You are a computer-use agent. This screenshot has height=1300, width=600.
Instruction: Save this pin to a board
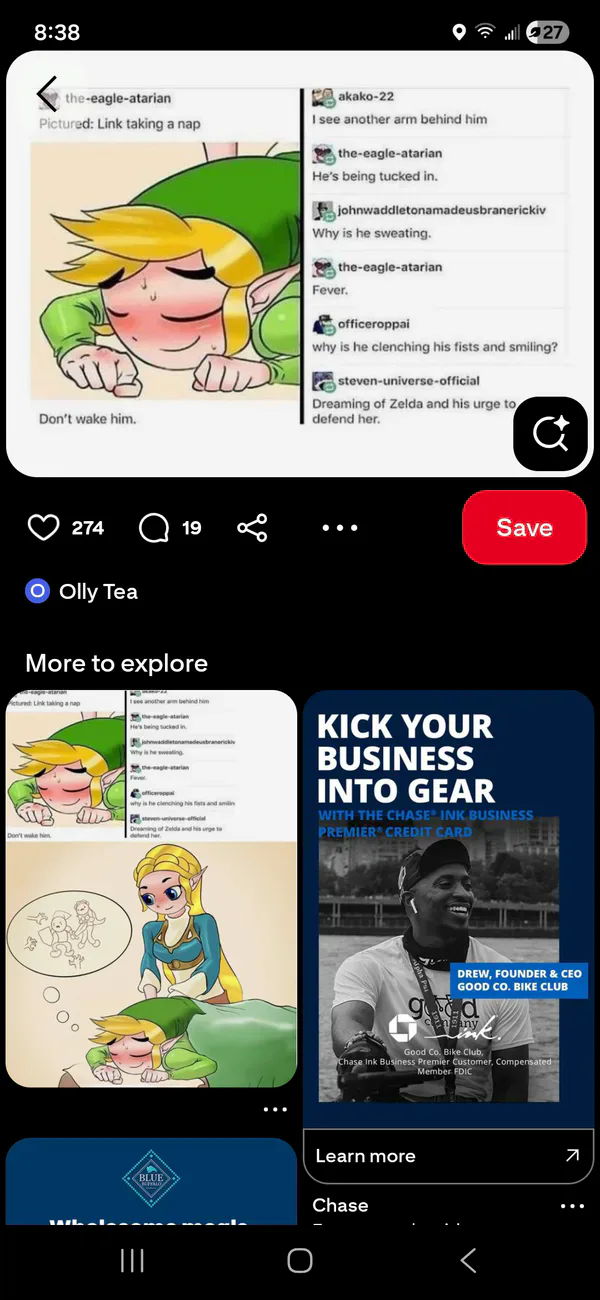pos(524,527)
